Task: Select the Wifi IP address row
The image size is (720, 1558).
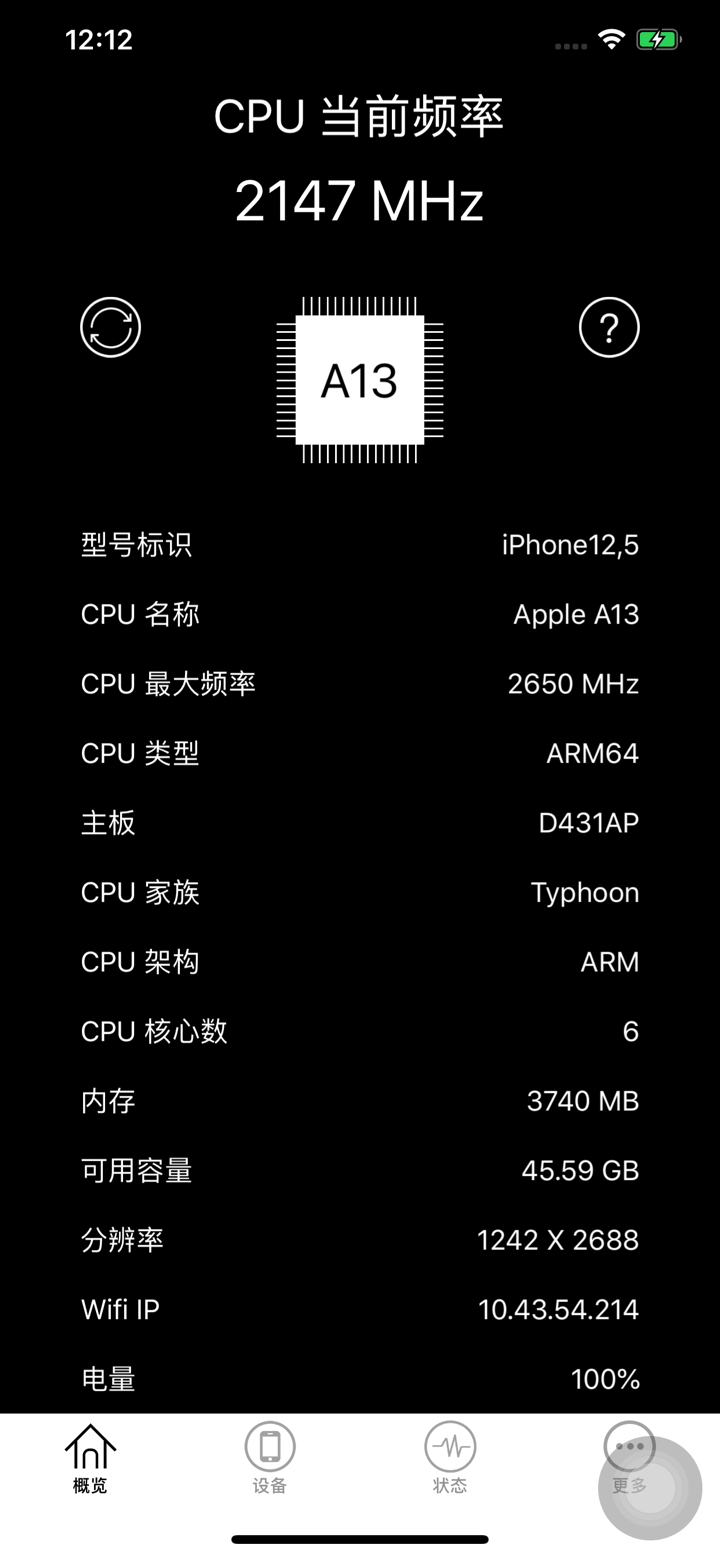Action: point(360,1309)
